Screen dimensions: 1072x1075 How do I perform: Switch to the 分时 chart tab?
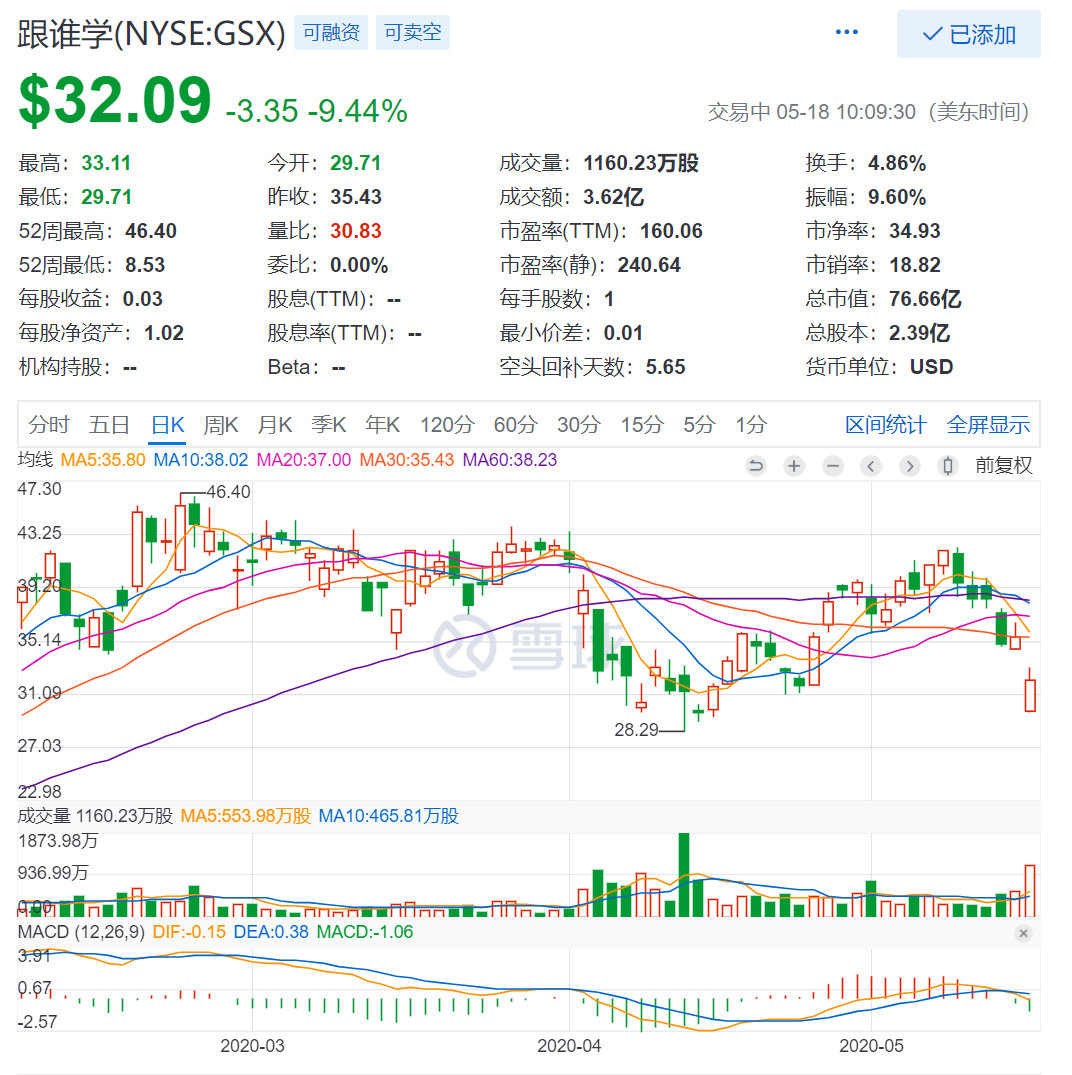[x=49, y=425]
